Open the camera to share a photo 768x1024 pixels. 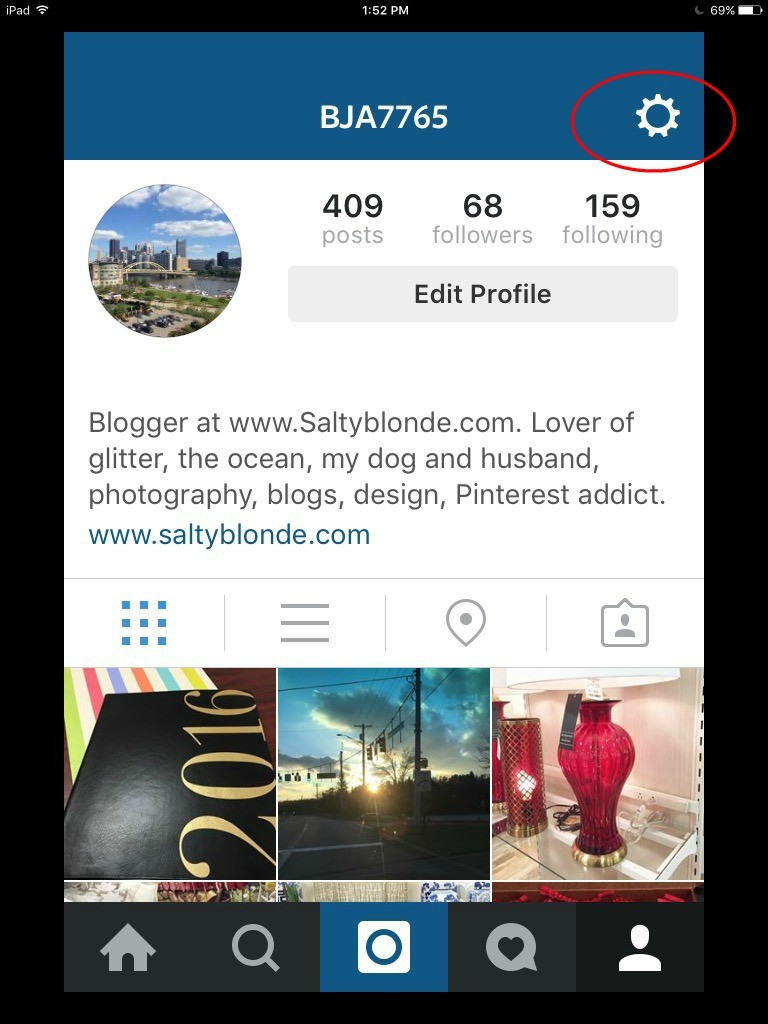384,945
